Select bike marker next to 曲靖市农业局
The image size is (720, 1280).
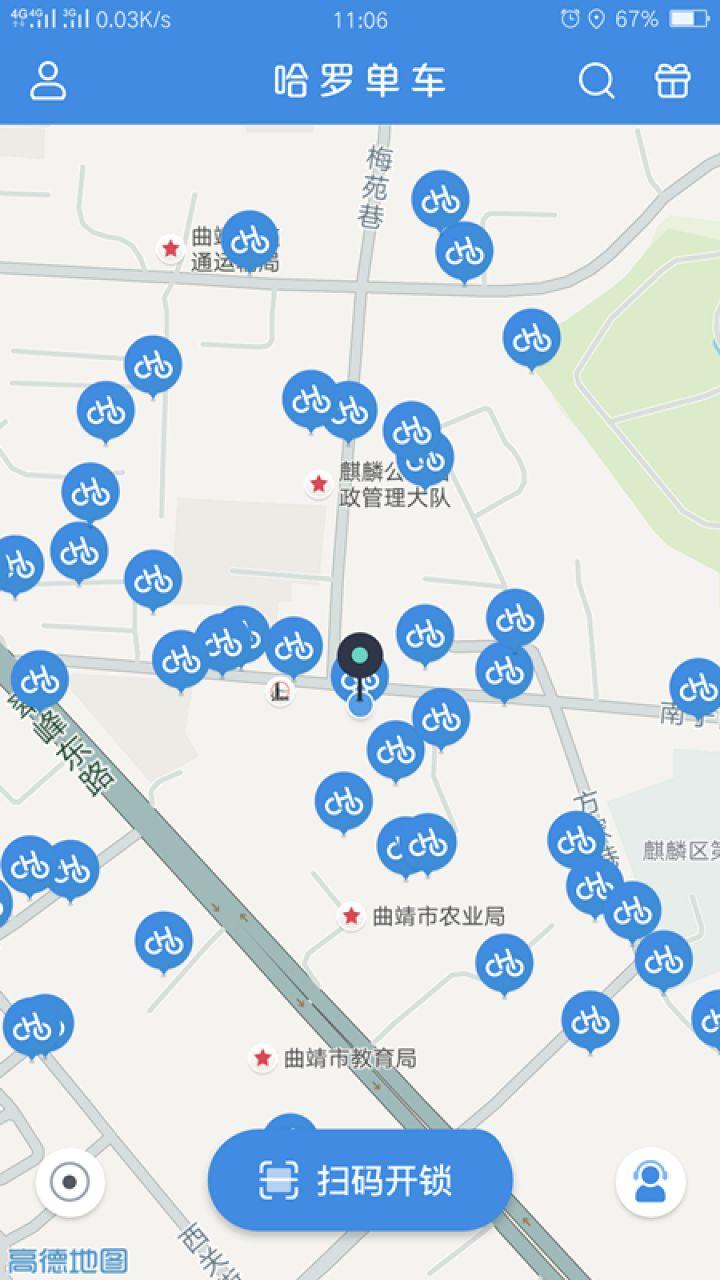pos(504,962)
